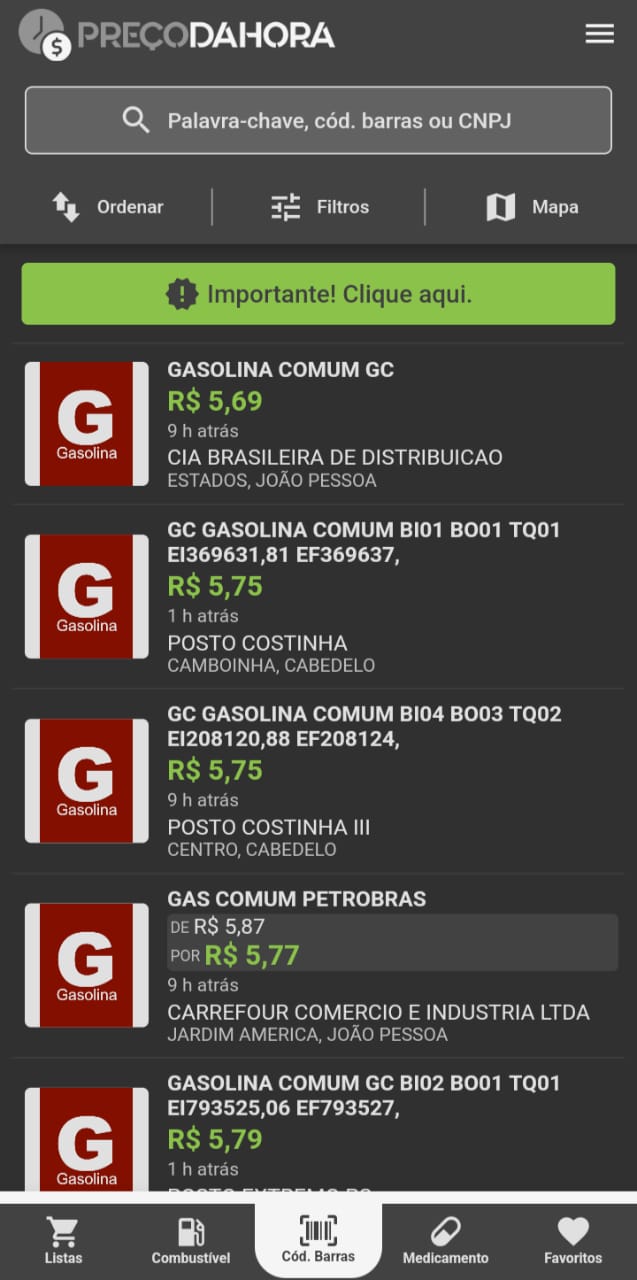Open the hamburger menu
This screenshot has width=637, height=1280.
[599, 34]
